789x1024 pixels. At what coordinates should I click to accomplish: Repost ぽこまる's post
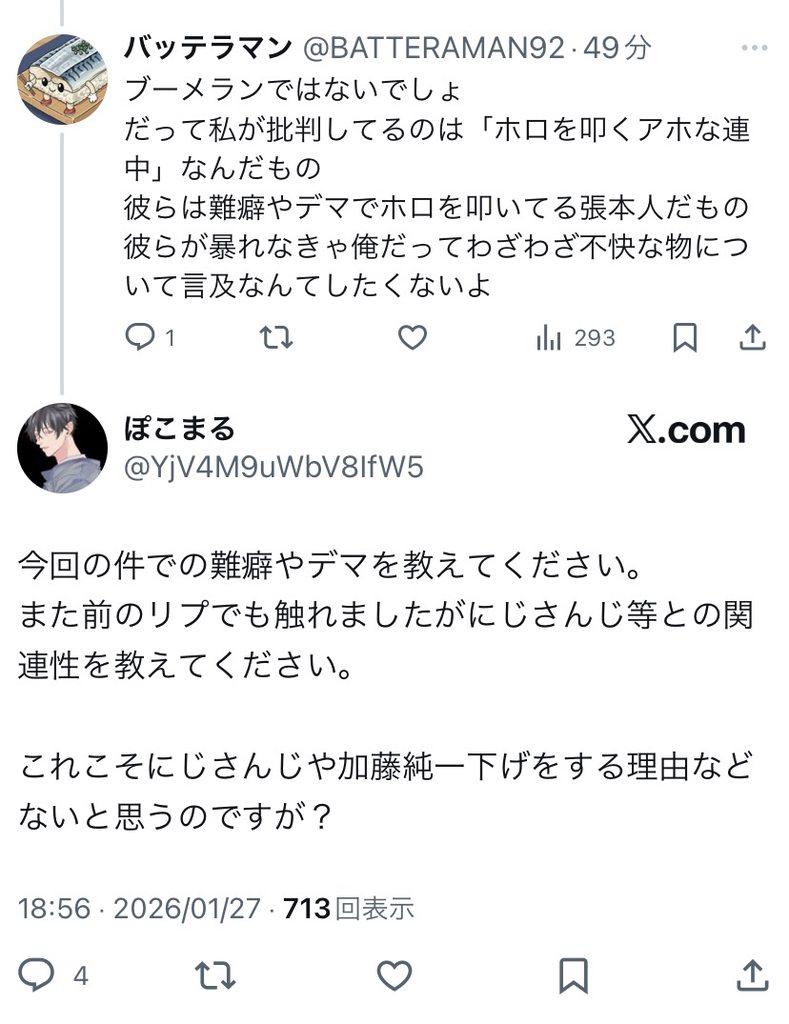(215, 974)
